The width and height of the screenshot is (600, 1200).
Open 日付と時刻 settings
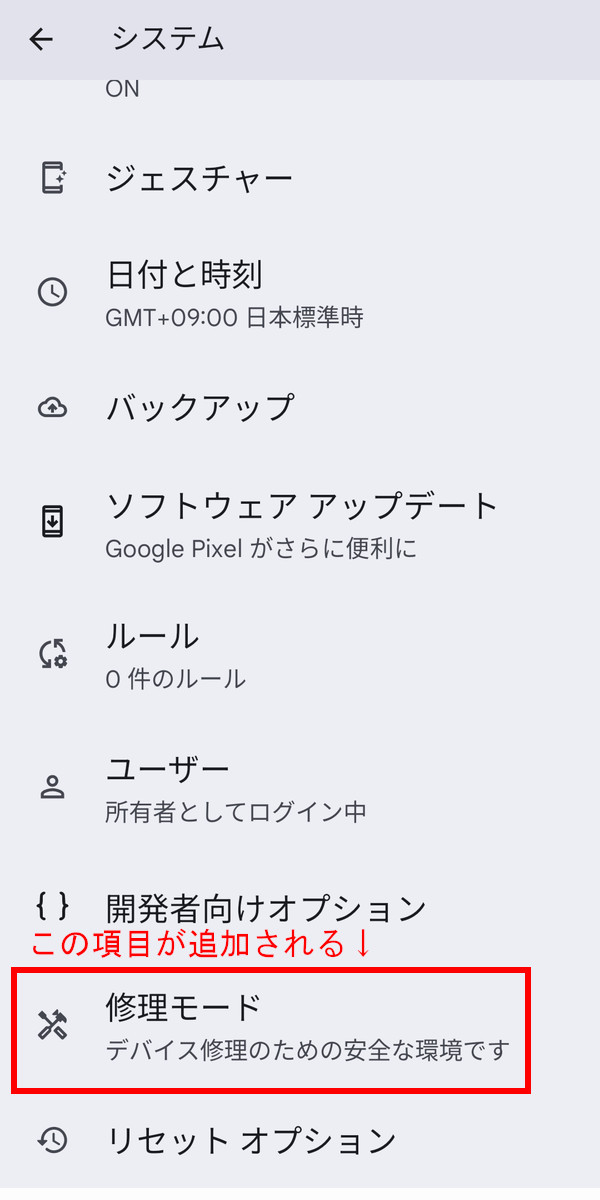click(x=300, y=293)
